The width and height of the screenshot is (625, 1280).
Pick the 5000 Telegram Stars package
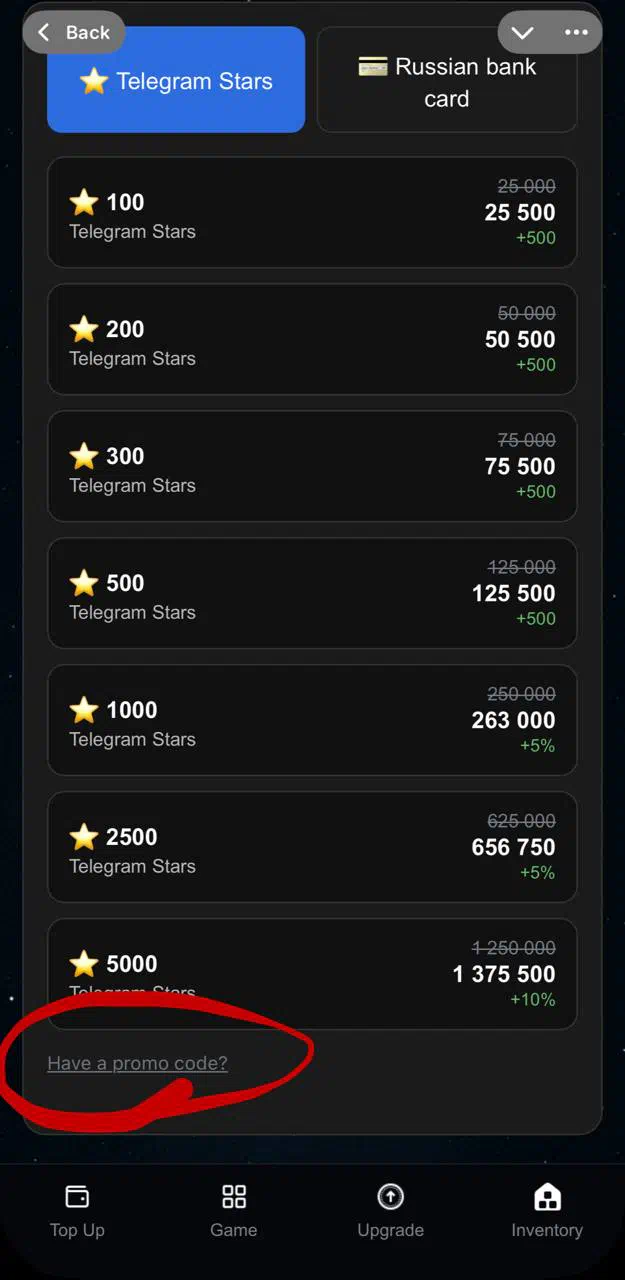[x=312, y=972]
